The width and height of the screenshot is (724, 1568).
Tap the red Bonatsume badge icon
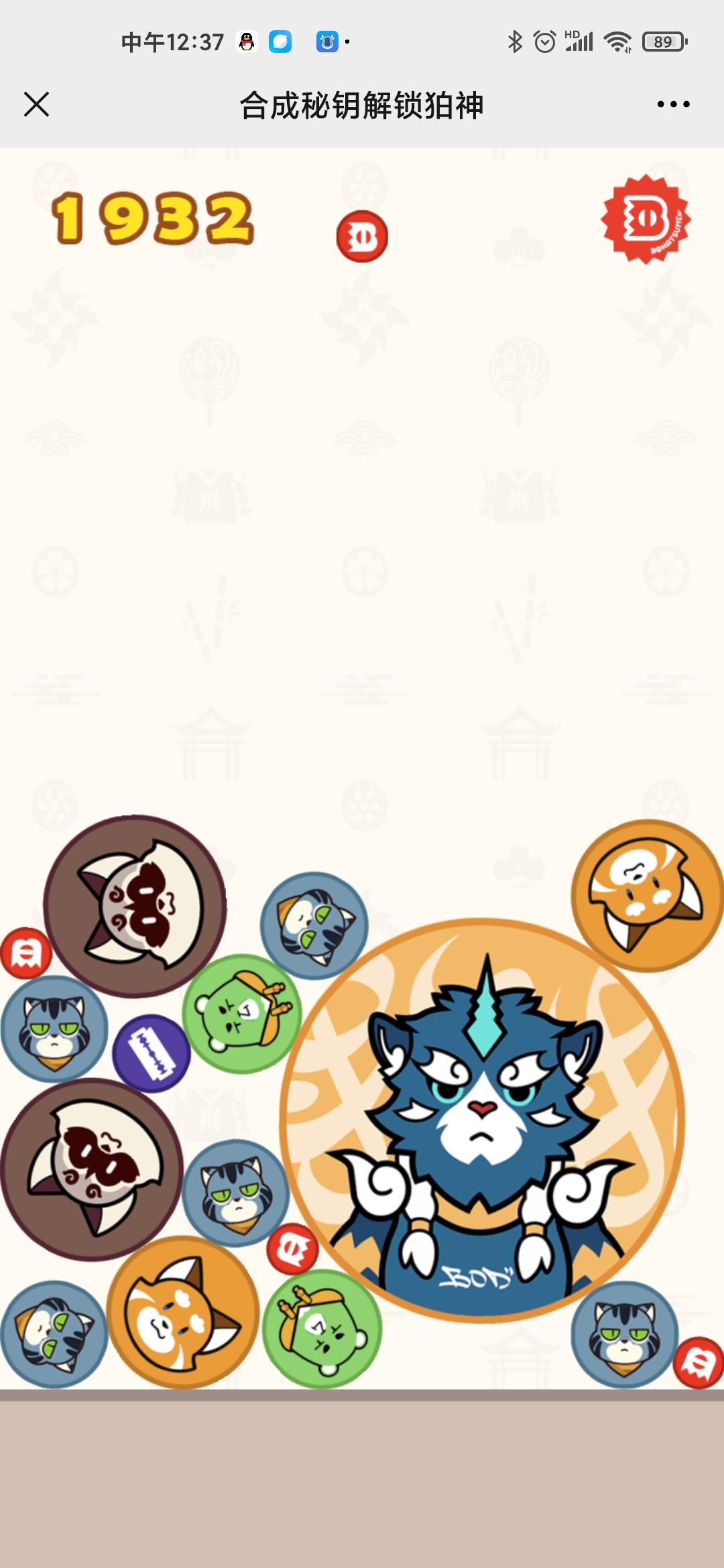pyautogui.click(x=646, y=219)
